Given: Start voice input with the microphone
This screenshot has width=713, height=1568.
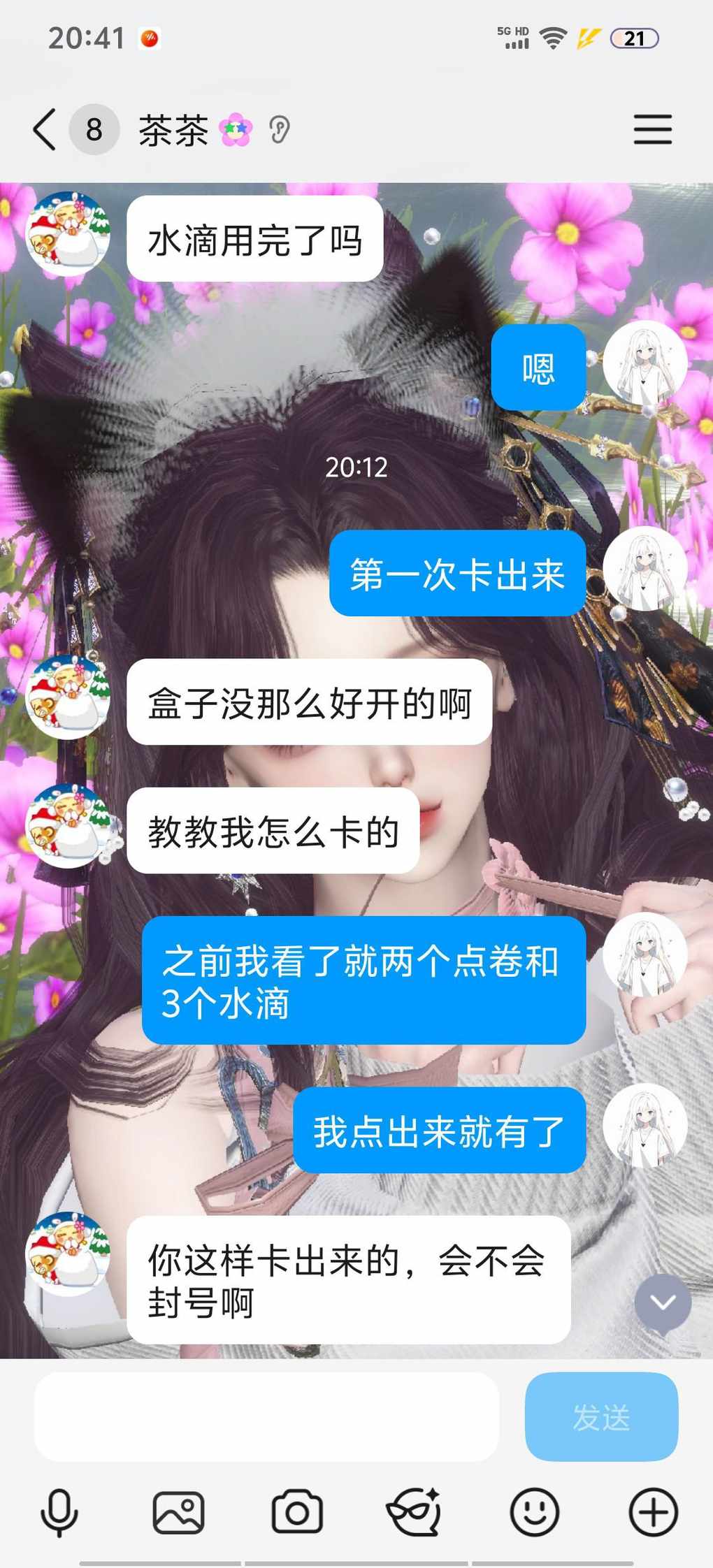Looking at the screenshot, I should [59, 1512].
